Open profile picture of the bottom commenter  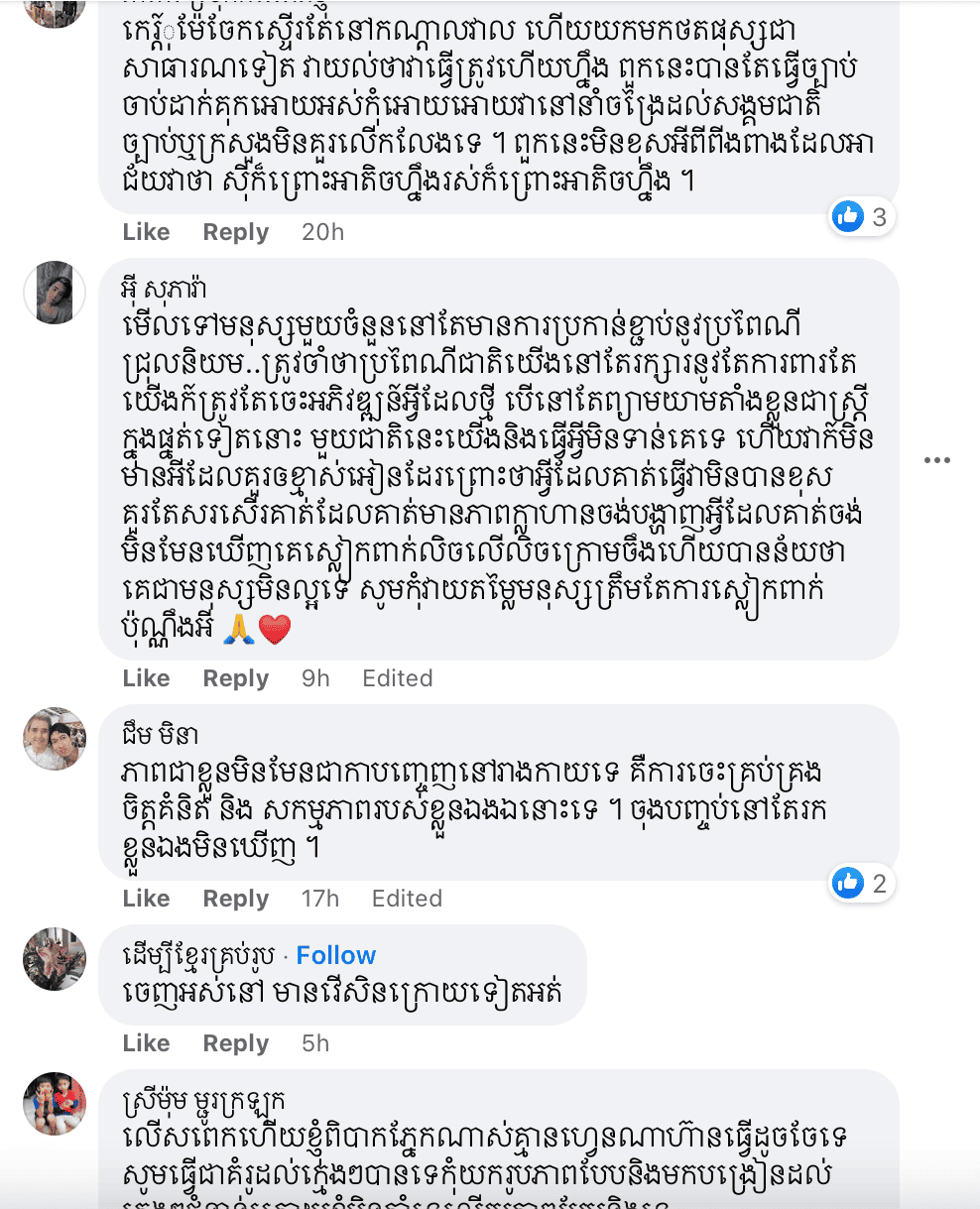point(55,1104)
